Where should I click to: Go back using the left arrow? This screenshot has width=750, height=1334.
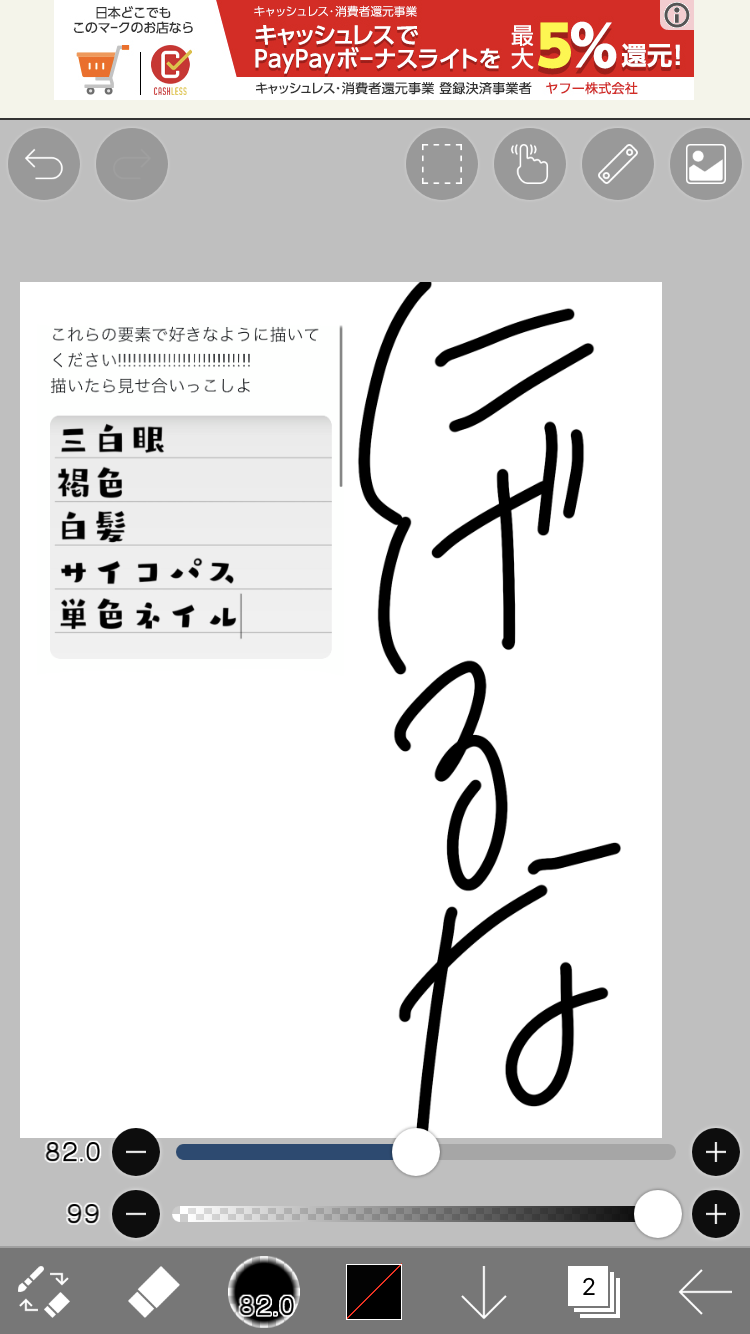pos(705,1291)
